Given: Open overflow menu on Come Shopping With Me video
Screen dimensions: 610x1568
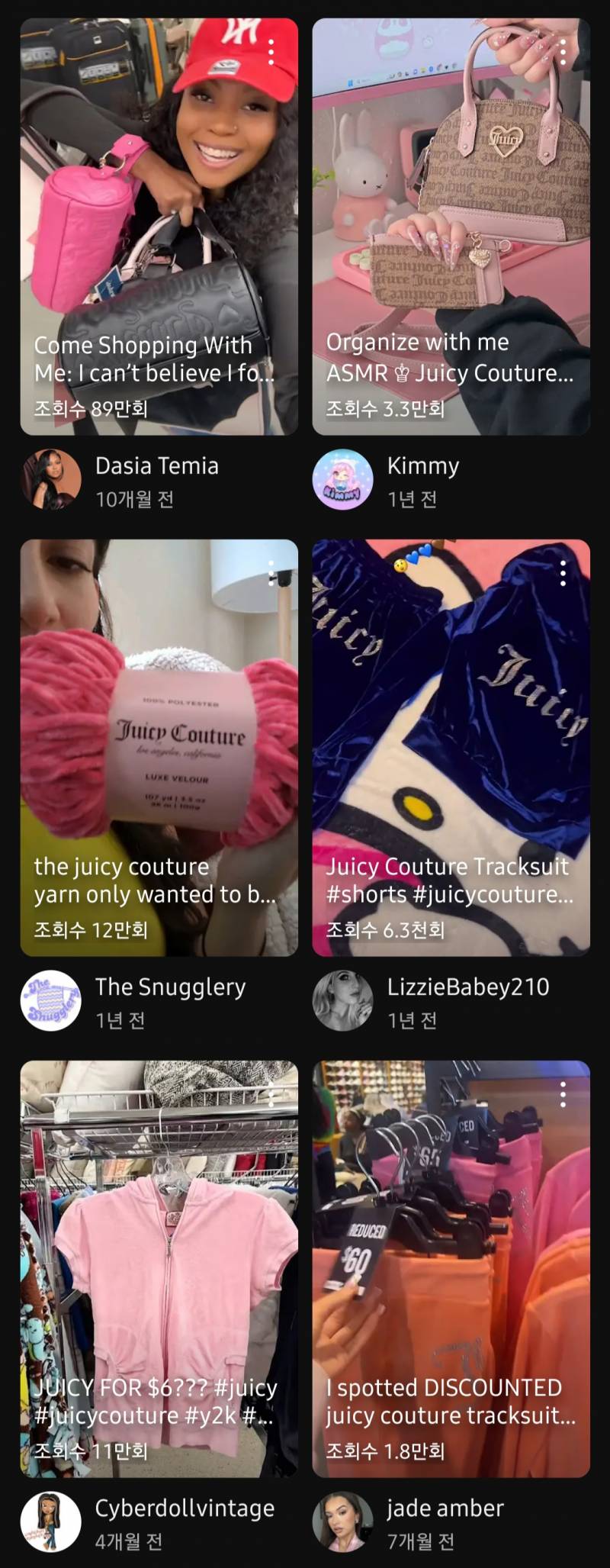Looking at the screenshot, I should pos(271,52).
